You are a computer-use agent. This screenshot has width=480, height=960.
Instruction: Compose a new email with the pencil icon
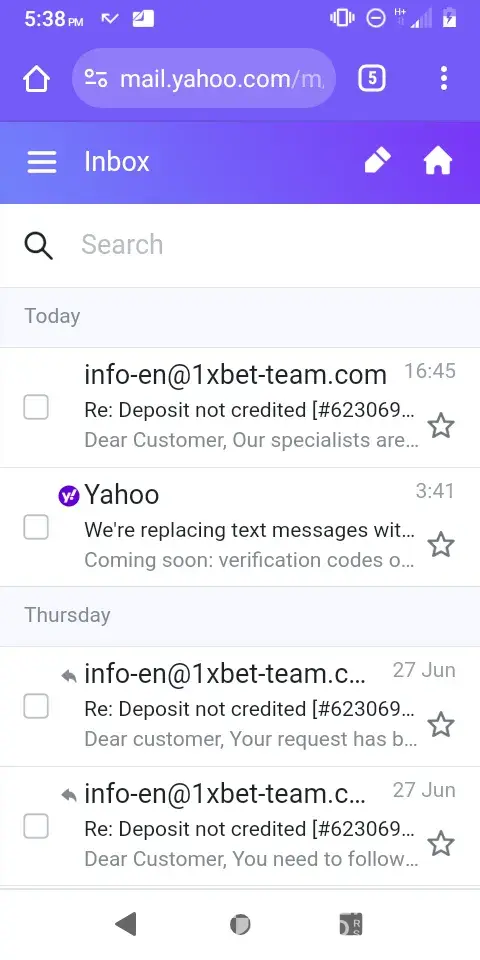coord(377,162)
